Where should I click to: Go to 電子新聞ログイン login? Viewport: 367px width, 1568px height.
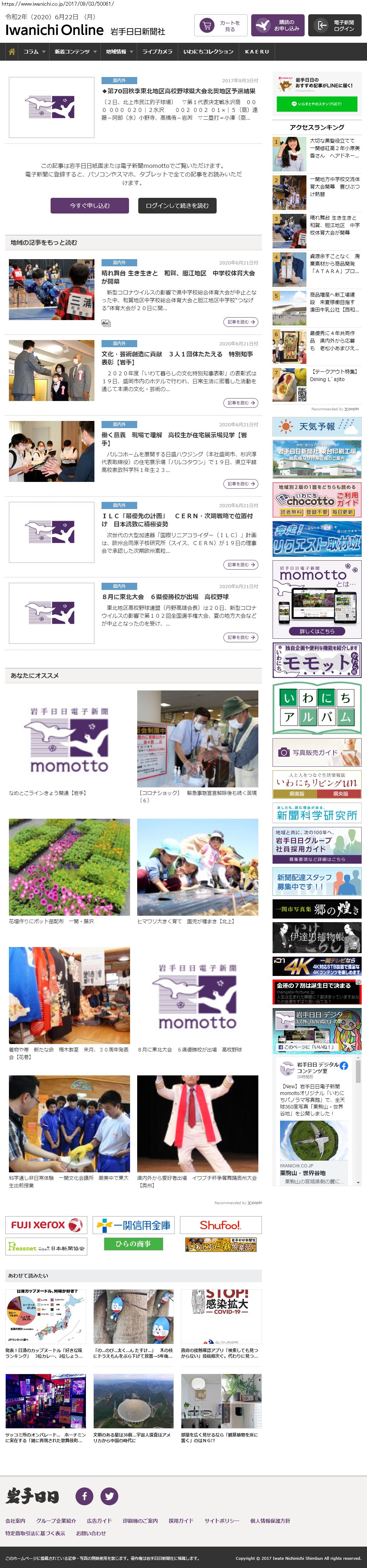(x=335, y=26)
